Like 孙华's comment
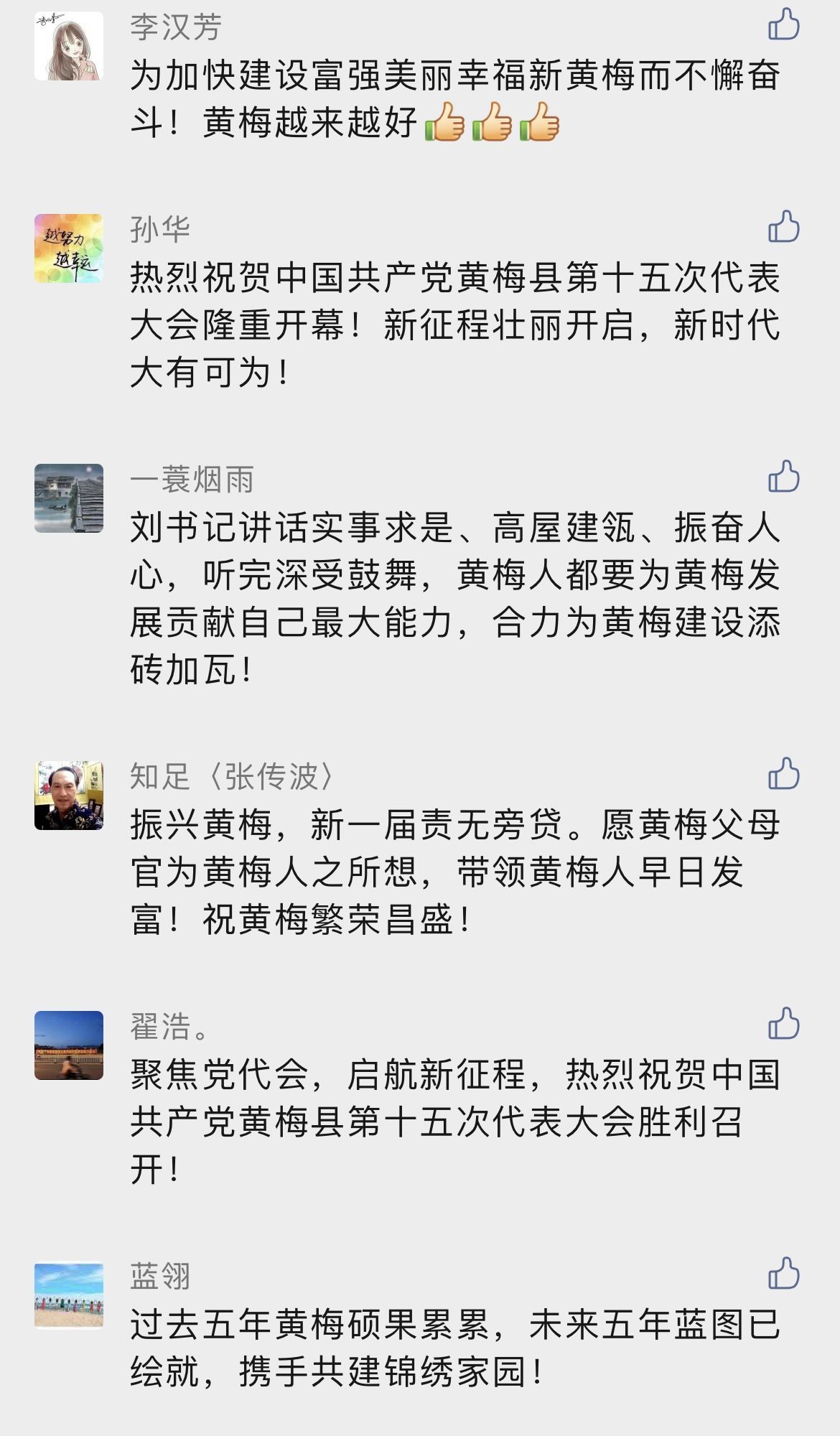Screen dimensions: 840x1436 (x=783, y=227)
